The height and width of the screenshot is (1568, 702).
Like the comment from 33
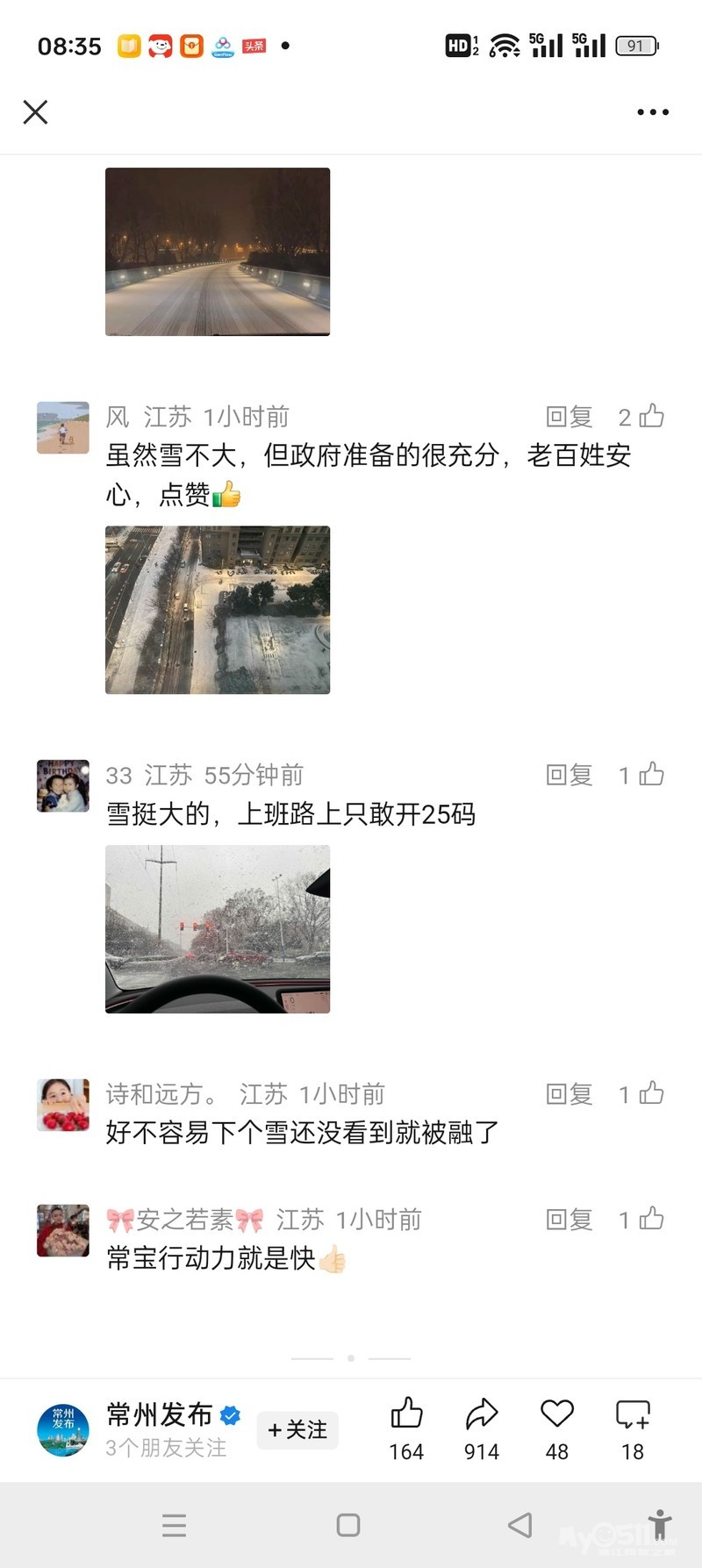(x=651, y=774)
